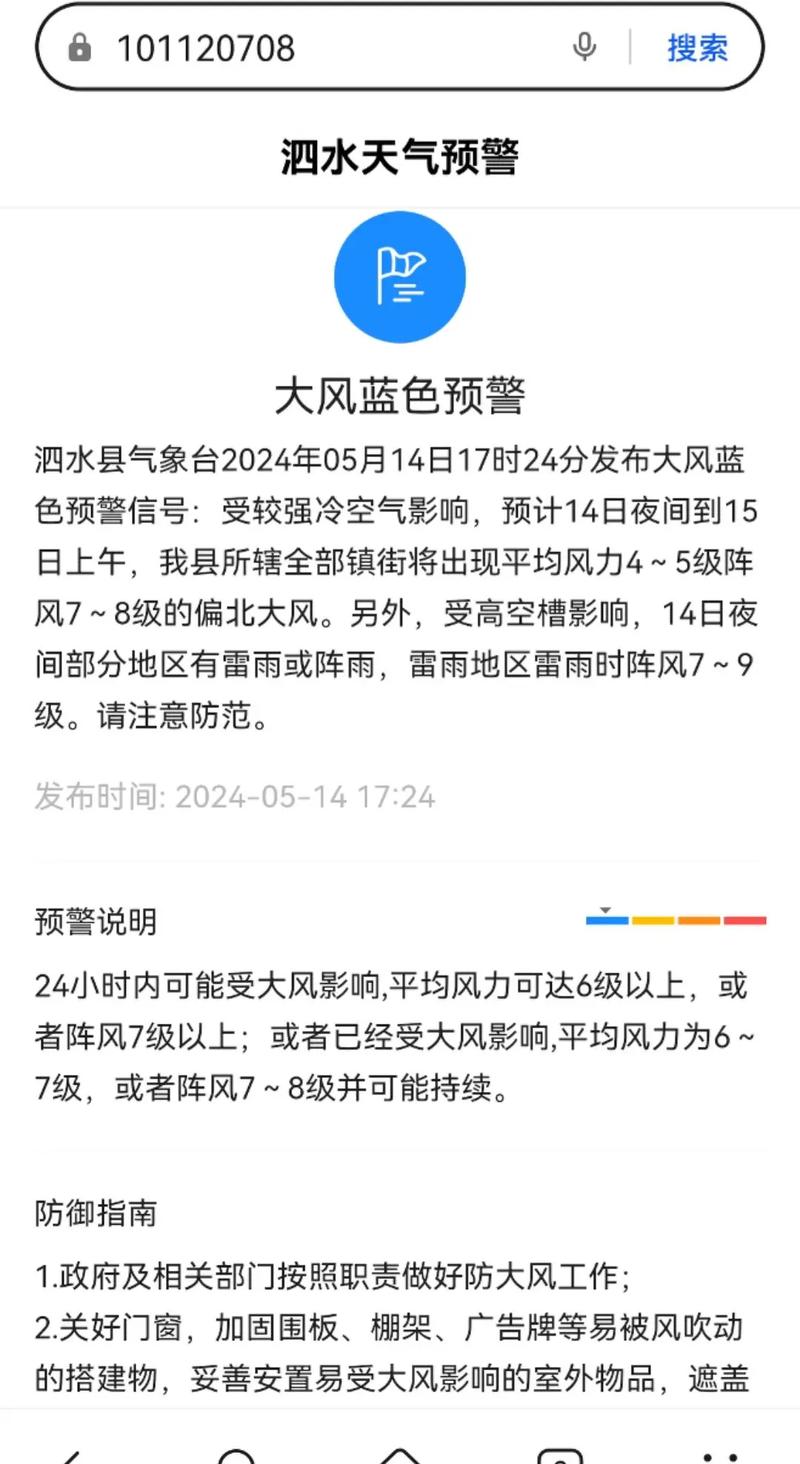Tap the forward navigation icon at bottom
The width and height of the screenshot is (800, 1464).
(400, 1455)
